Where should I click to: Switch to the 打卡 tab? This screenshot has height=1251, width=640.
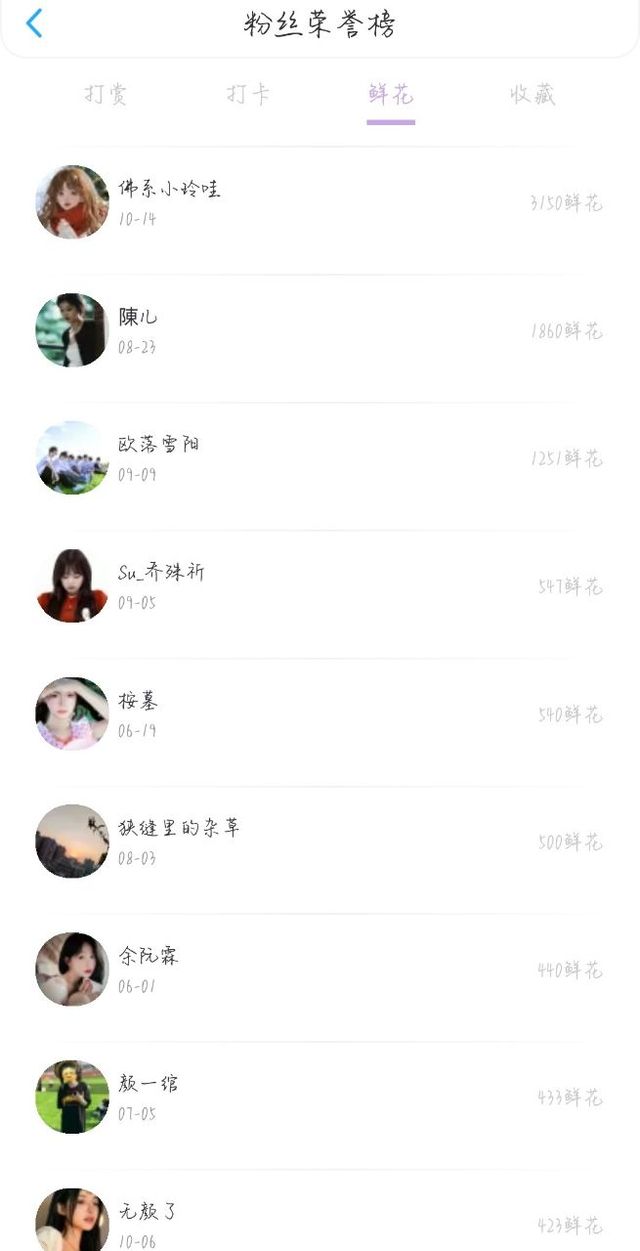(x=248, y=95)
